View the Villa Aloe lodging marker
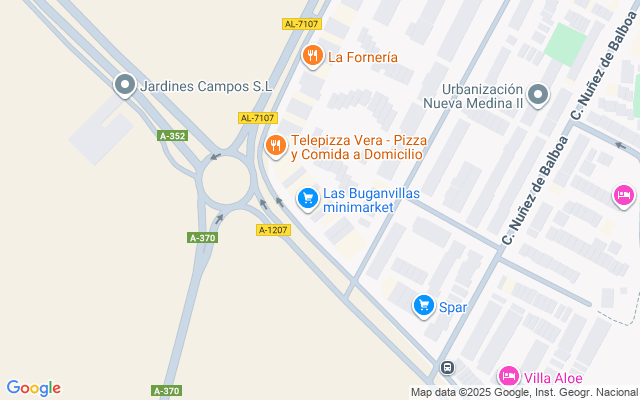 [x=508, y=377]
